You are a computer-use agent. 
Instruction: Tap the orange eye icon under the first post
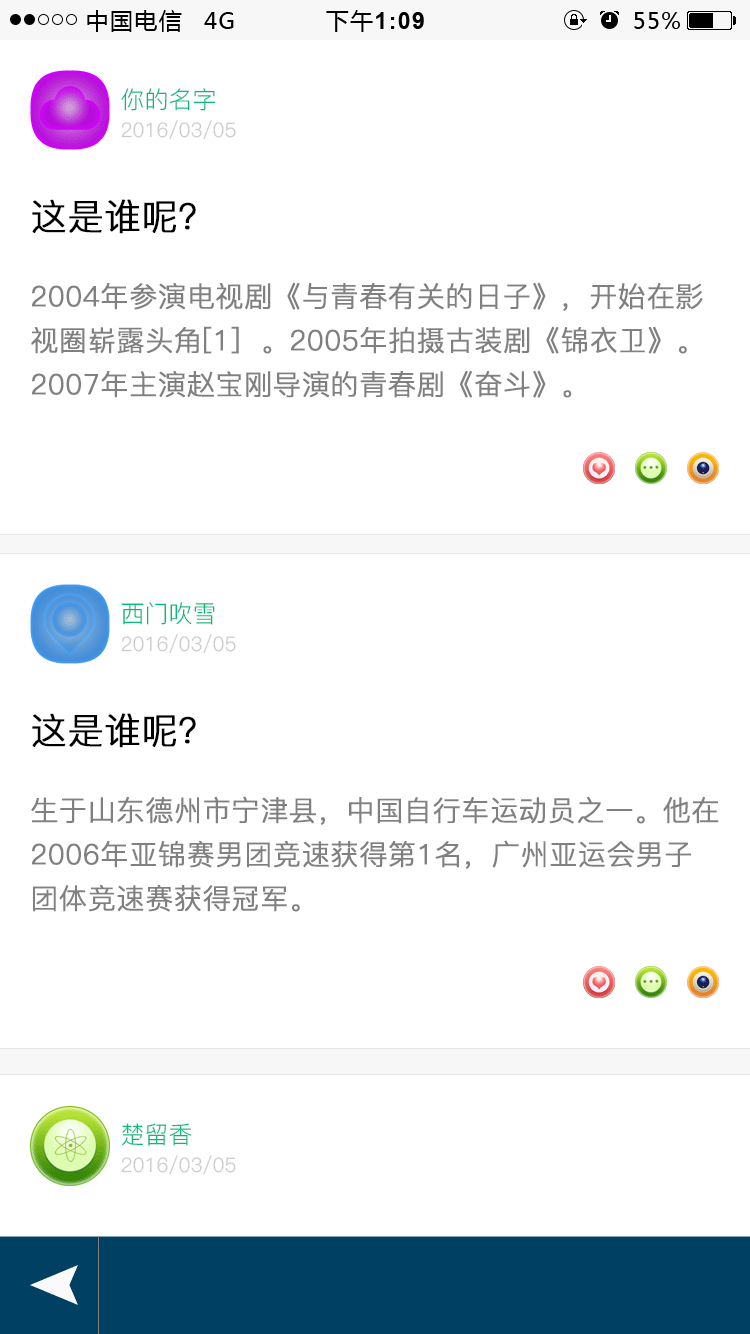coord(702,467)
